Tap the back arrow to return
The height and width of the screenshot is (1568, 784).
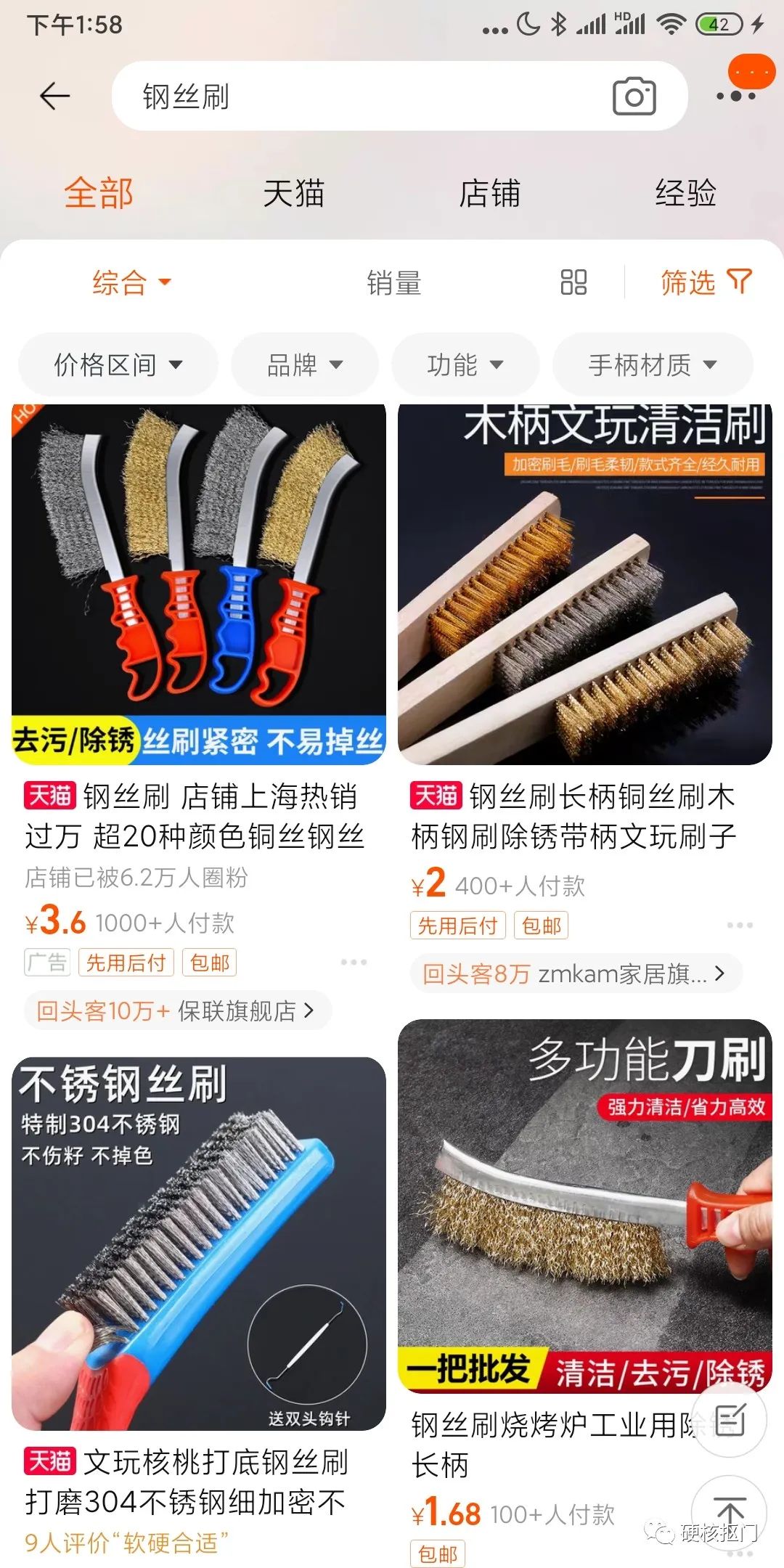point(55,96)
